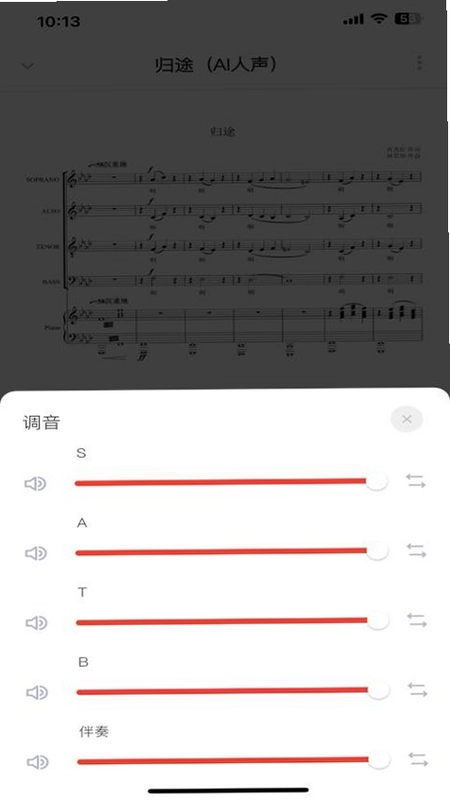
Task: Open the overflow menu at top right
Action: (x=419, y=63)
